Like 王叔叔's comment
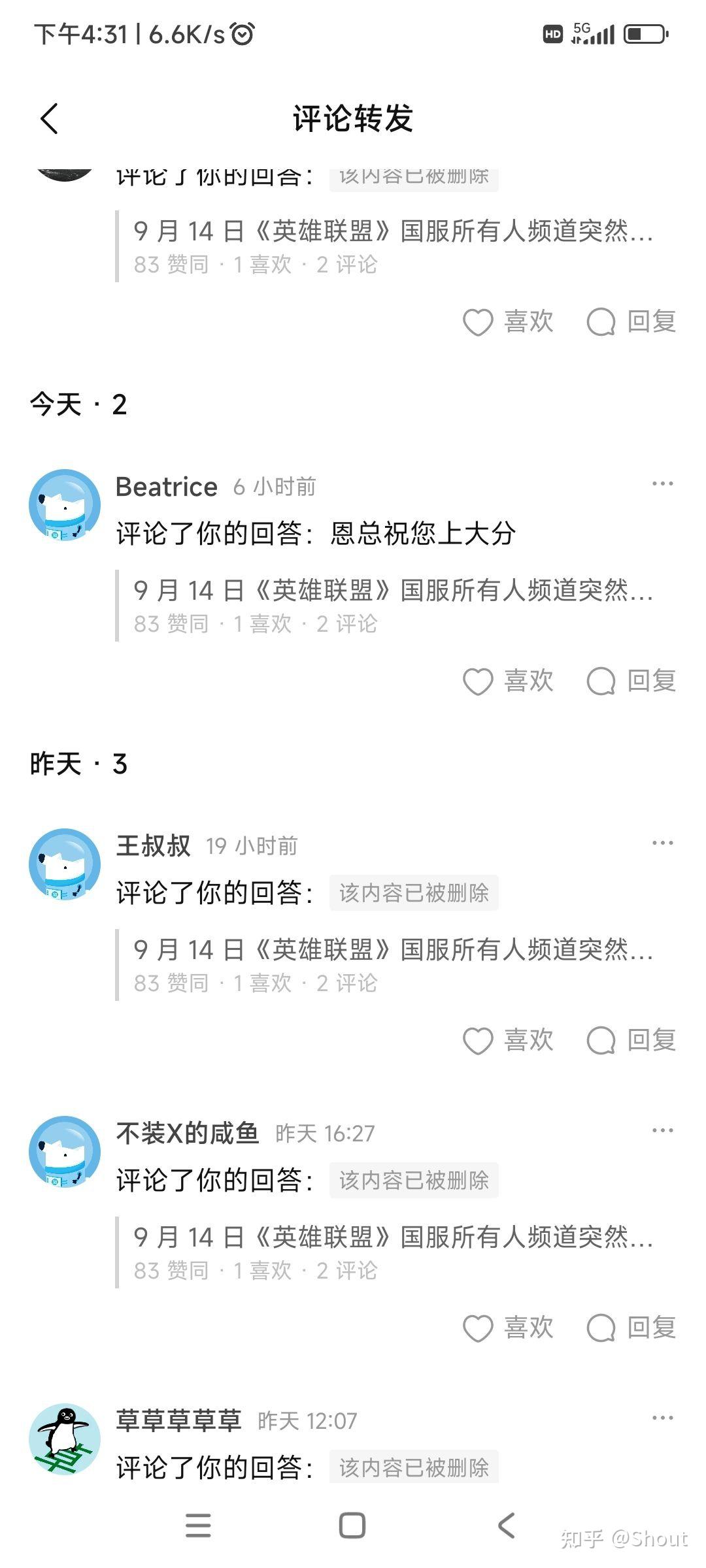Viewport: 706px width, 1568px height. [x=508, y=1041]
